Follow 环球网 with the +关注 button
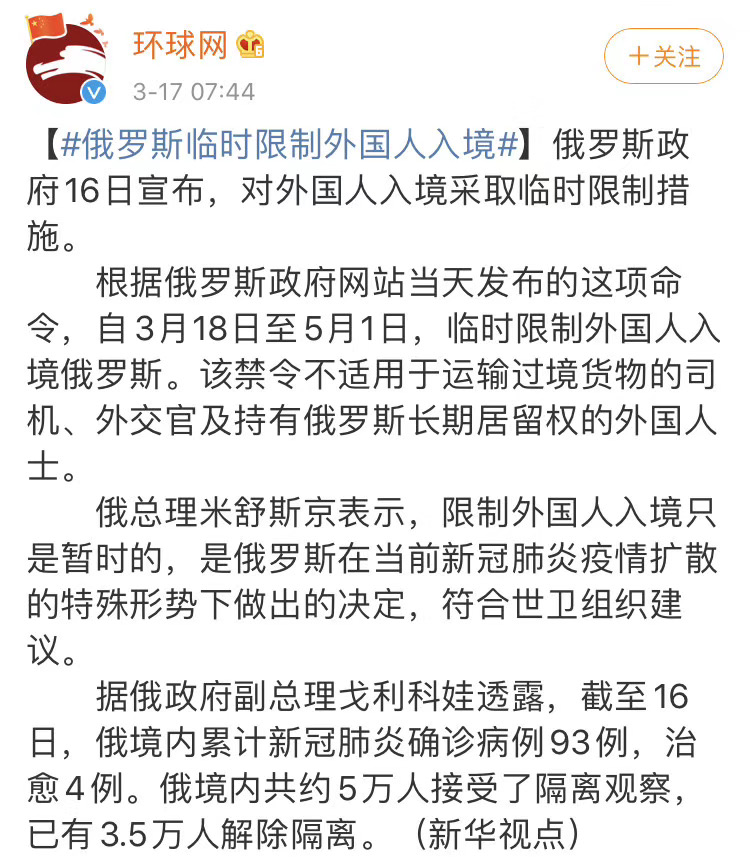 click(x=664, y=56)
